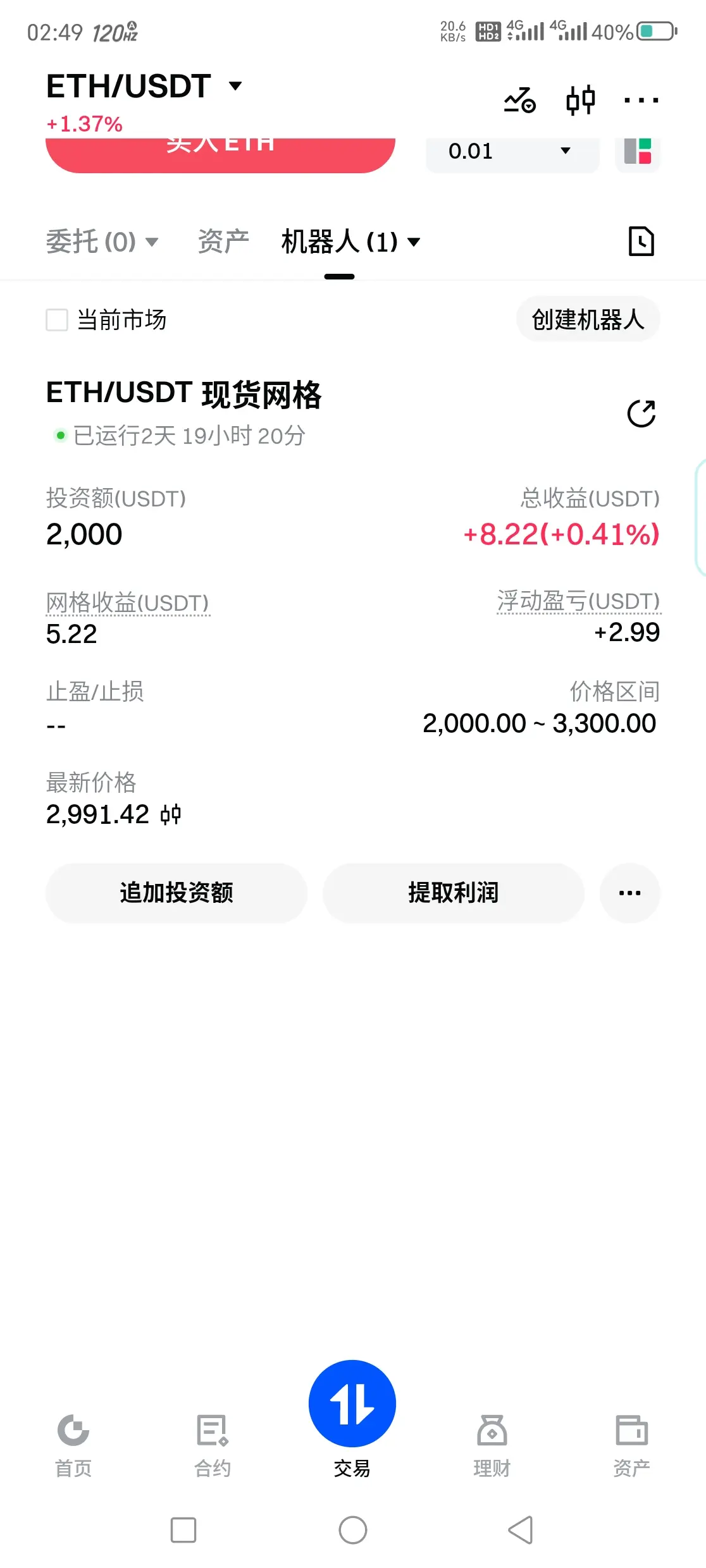This screenshot has width=706, height=1568.
Task: Select the 机器人 (1) tab
Action: 350,242
